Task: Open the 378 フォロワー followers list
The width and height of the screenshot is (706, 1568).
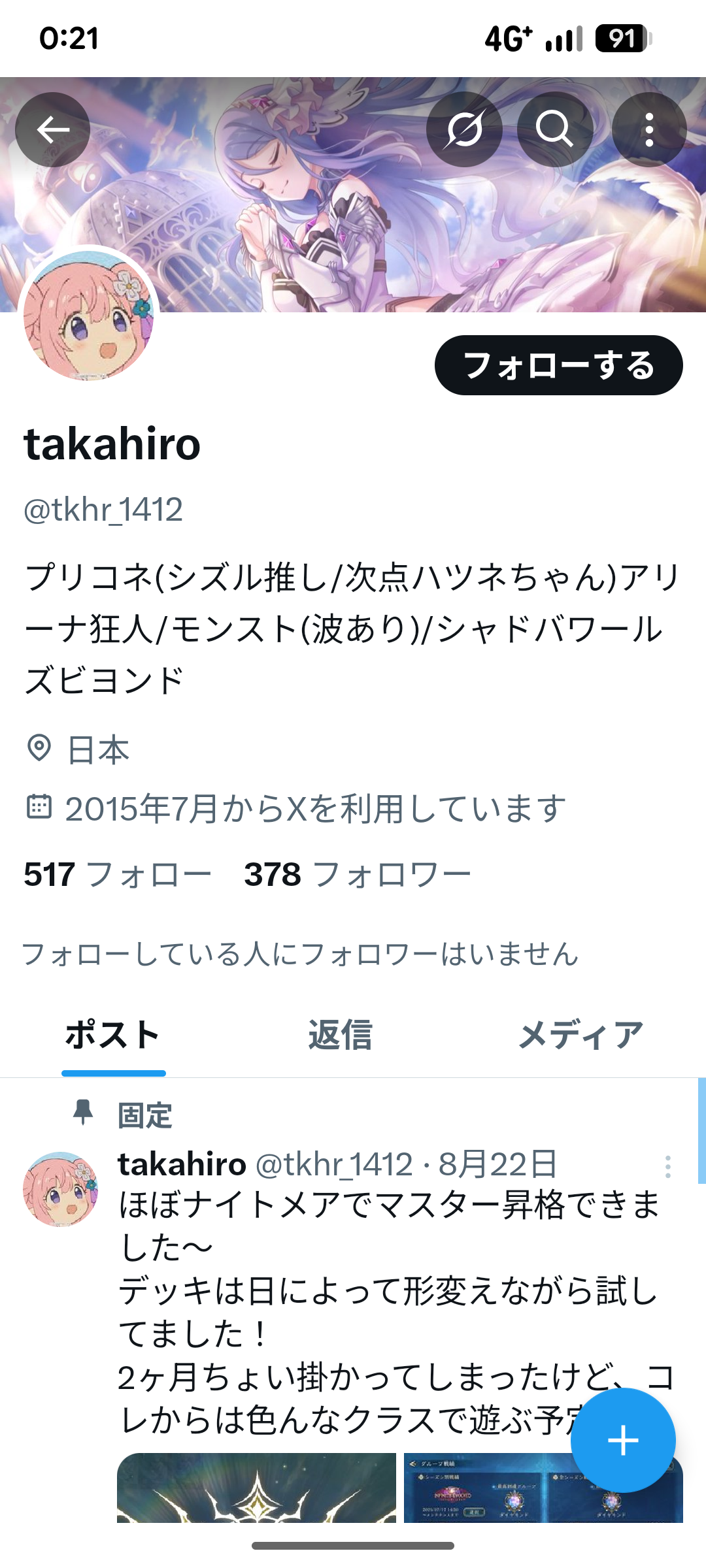Action: click(x=357, y=874)
